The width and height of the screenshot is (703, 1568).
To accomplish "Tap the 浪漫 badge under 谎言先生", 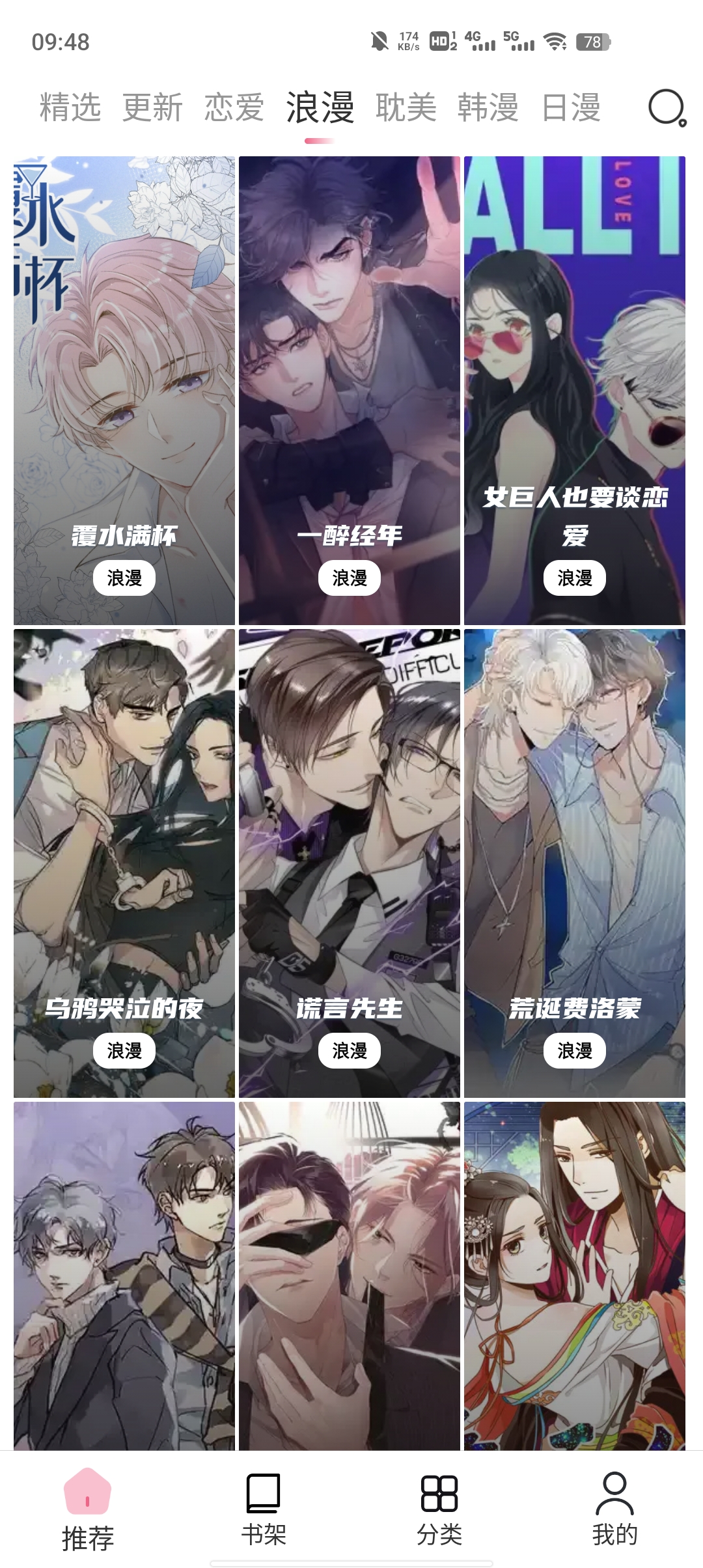I will (350, 1050).
